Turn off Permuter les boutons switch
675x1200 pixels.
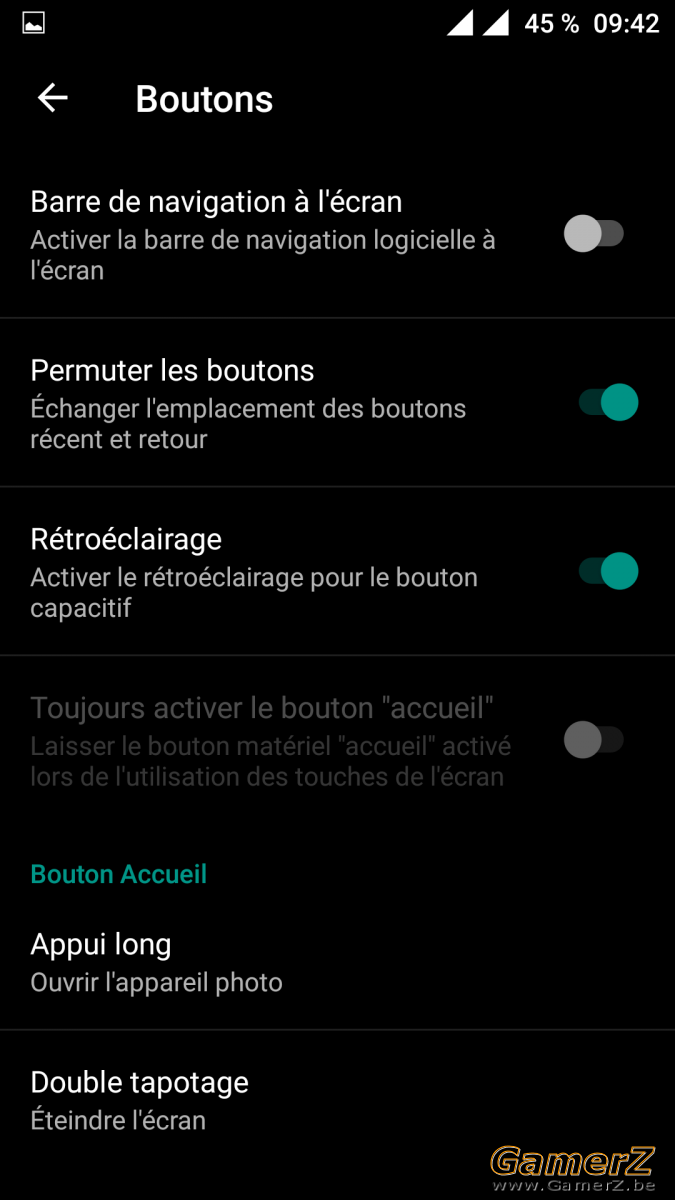point(608,403)
